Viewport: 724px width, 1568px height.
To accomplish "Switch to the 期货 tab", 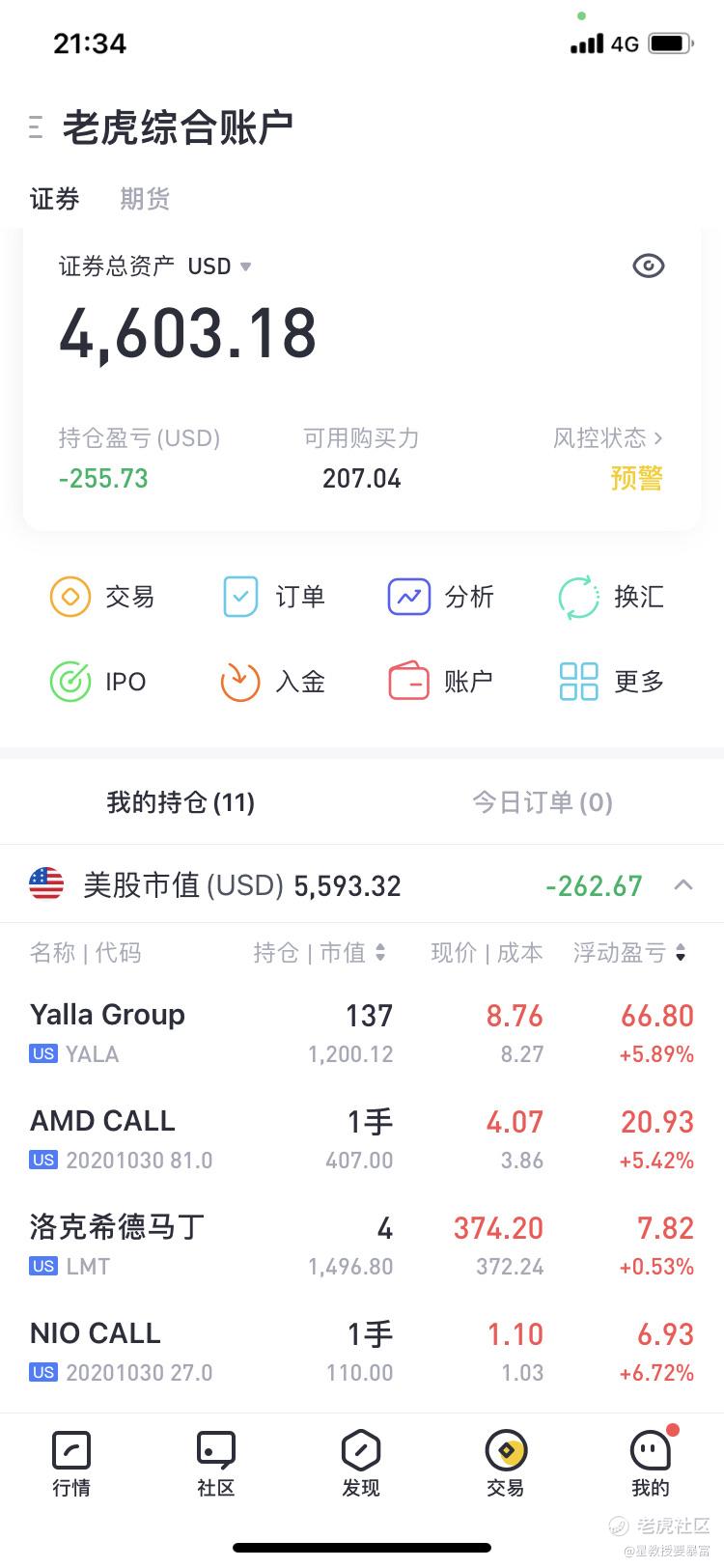I will [145, 199].
